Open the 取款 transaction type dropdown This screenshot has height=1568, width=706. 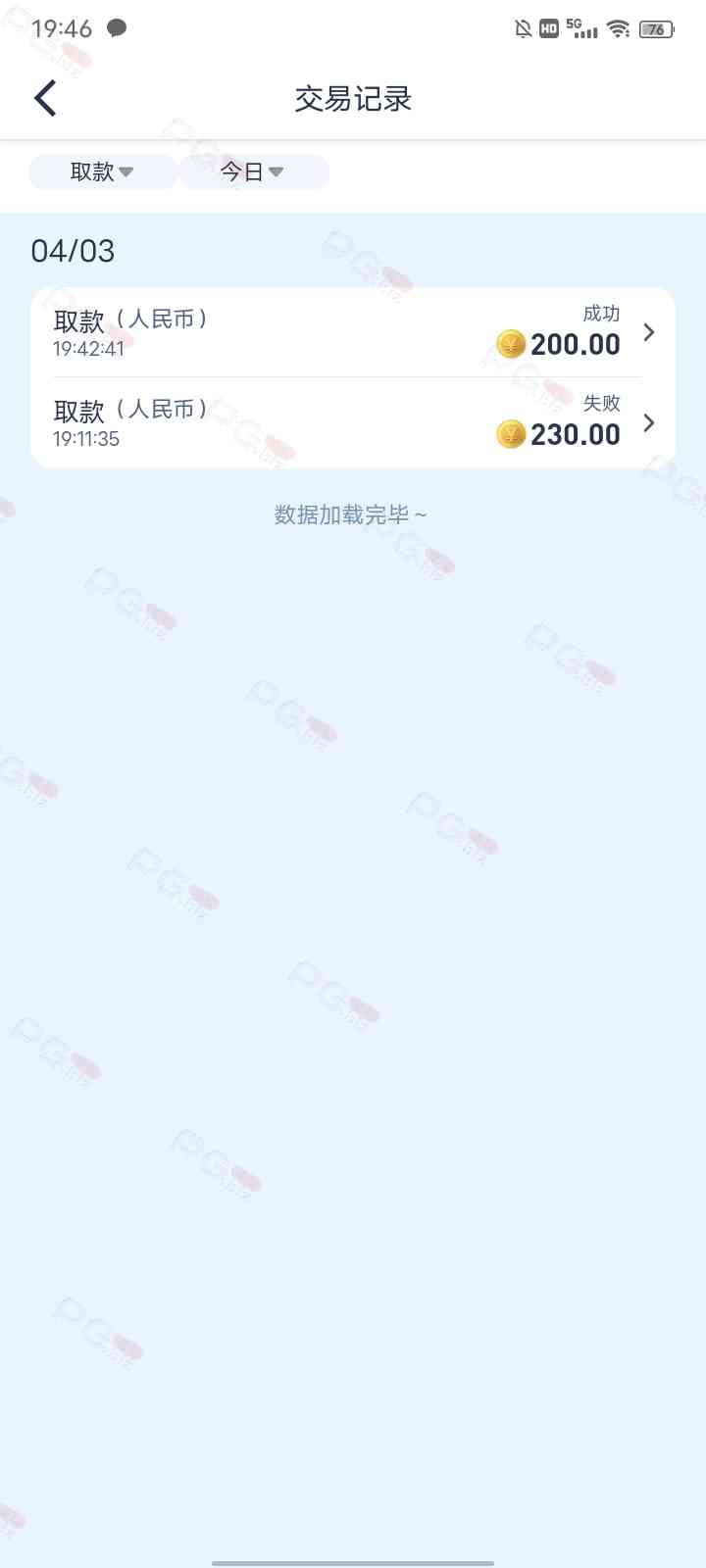click(x=102, y=172)
